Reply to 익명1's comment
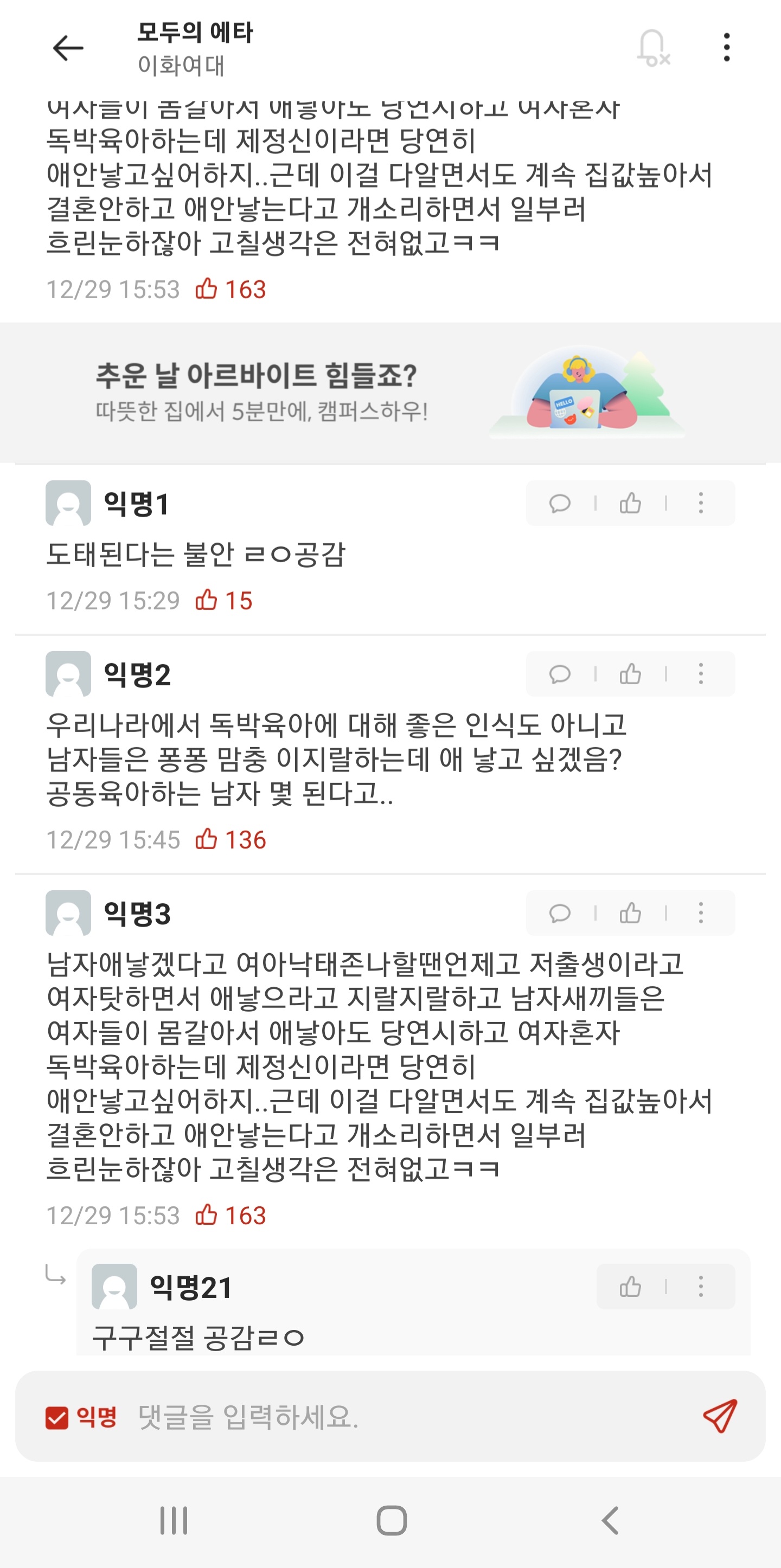Viewport: 781px width, 1568px height. click(x=559, y=503)
